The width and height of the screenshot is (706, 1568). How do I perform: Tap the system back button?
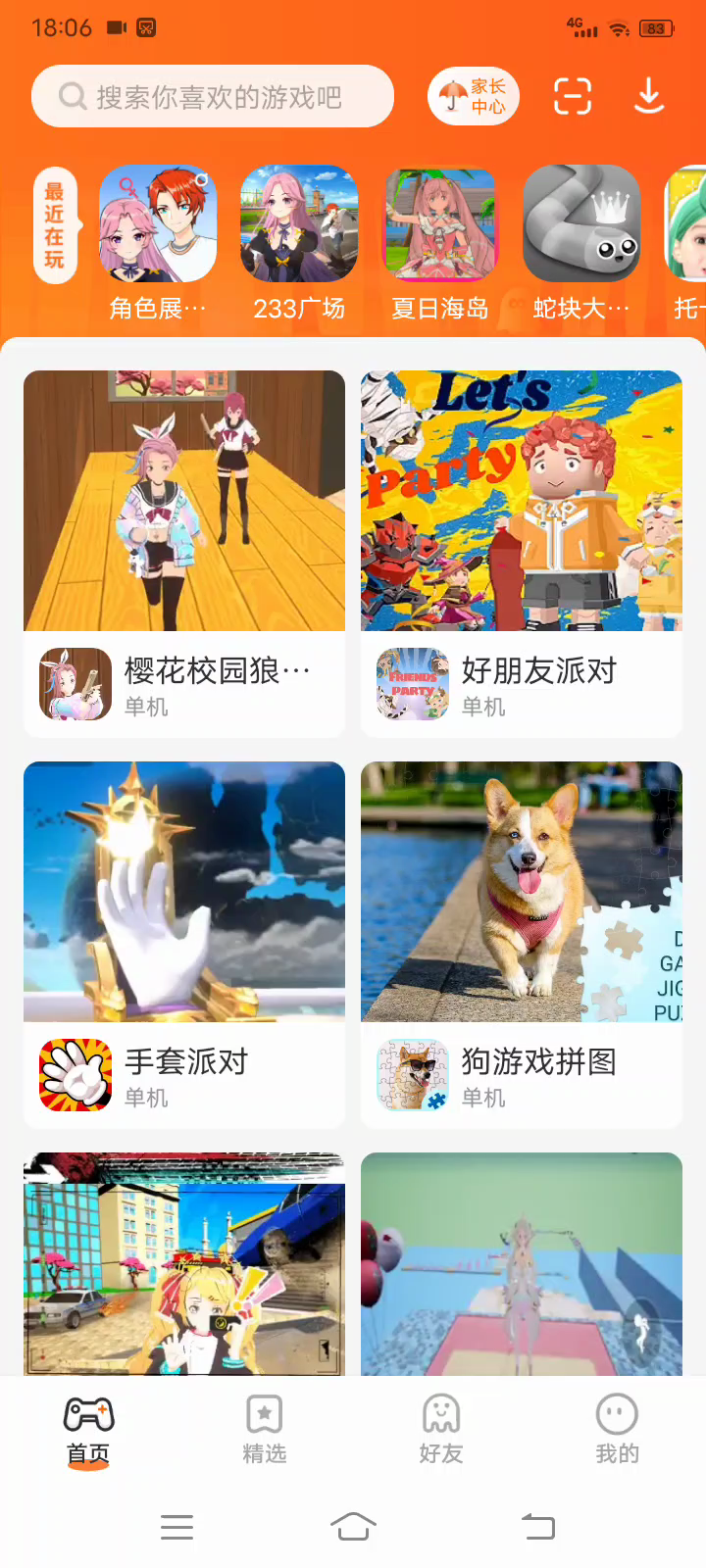pos(537,1526)
